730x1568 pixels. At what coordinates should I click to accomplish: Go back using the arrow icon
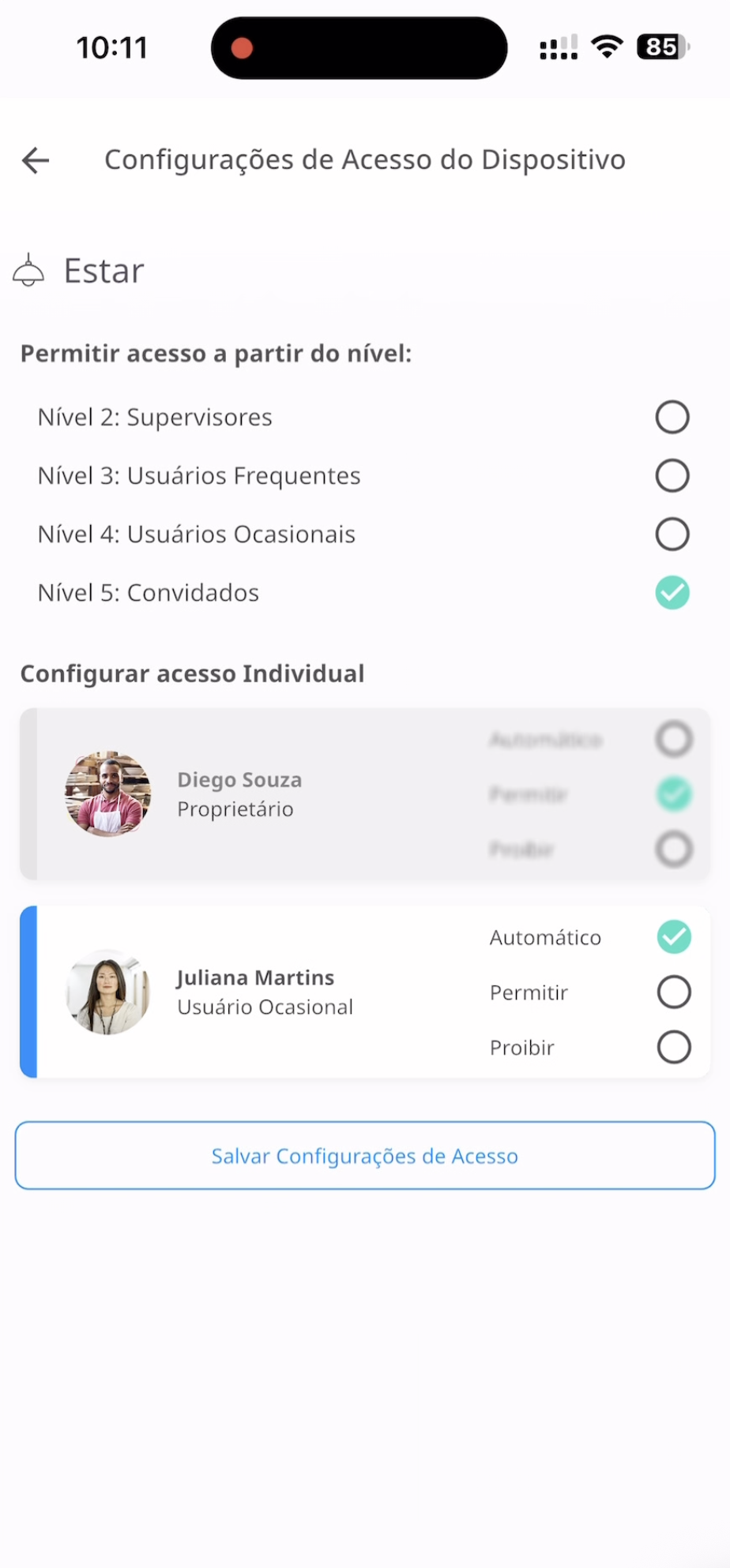[x=36, y=160]
